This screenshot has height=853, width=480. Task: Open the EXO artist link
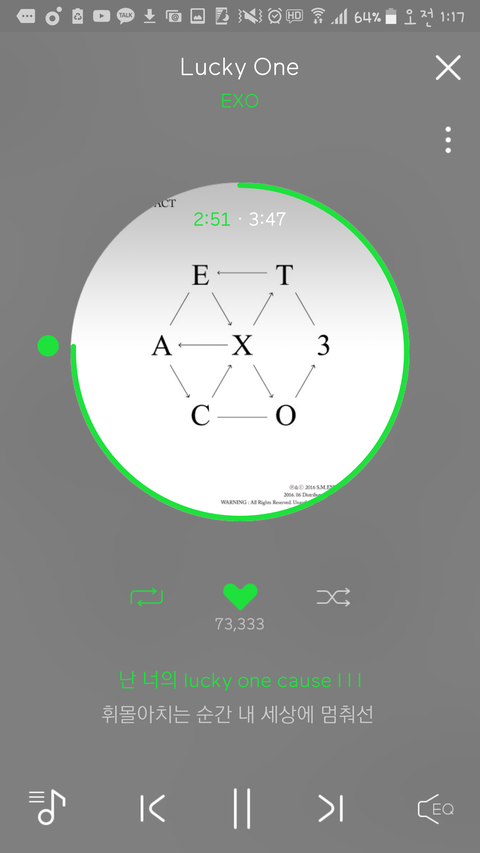click(239, 101)
